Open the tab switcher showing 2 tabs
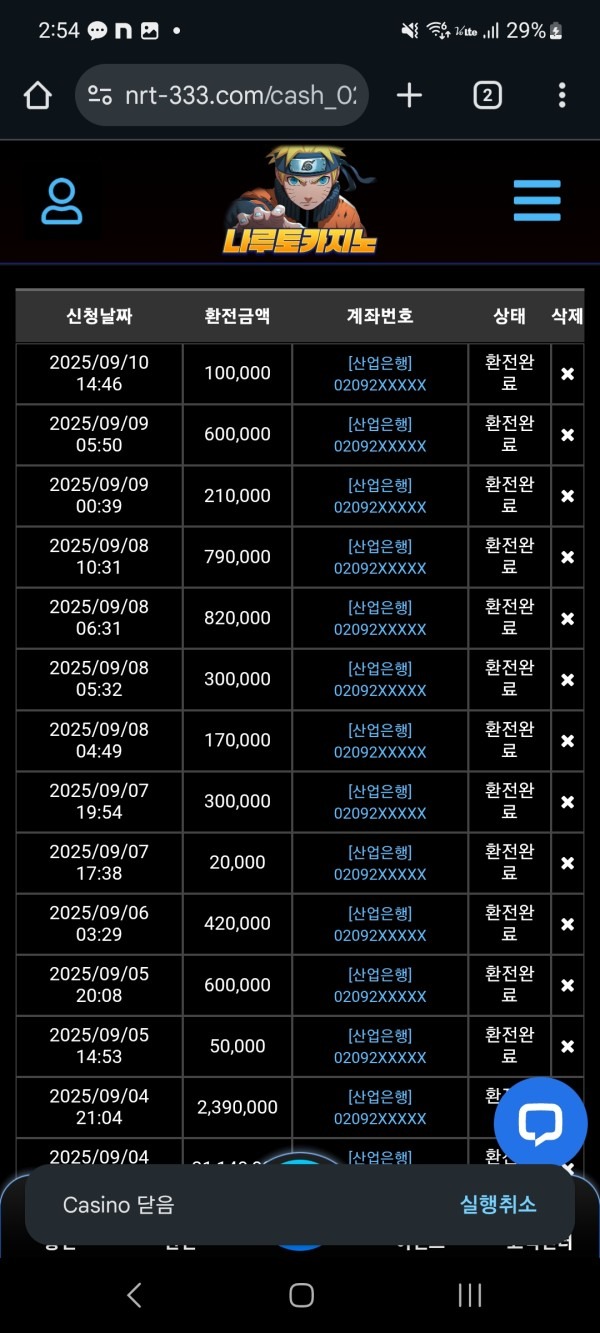600x1333 pixels. click(487, 95)
